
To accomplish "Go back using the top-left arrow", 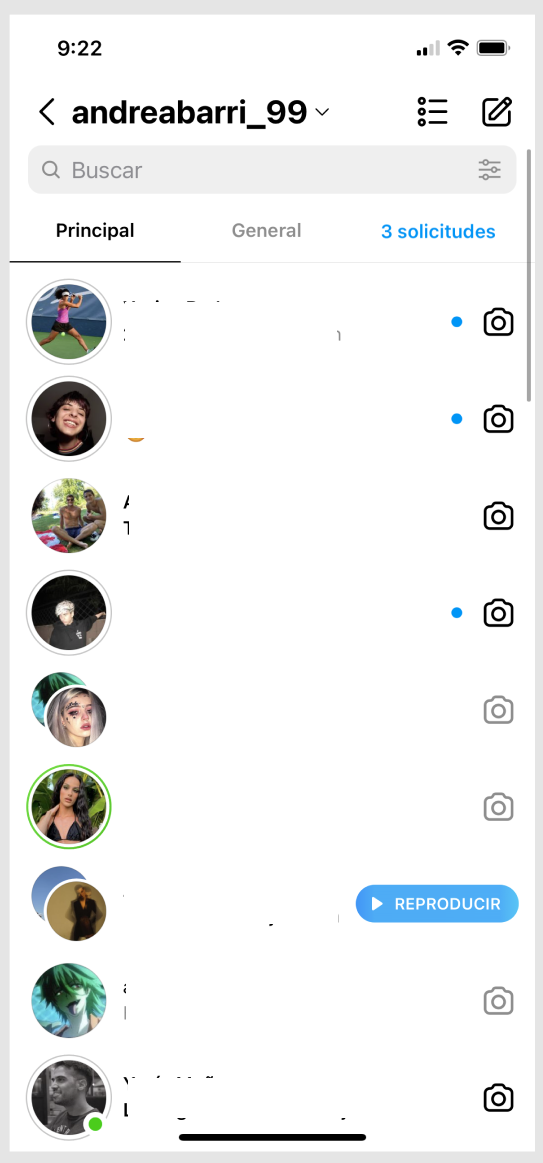I will (47, 112).
